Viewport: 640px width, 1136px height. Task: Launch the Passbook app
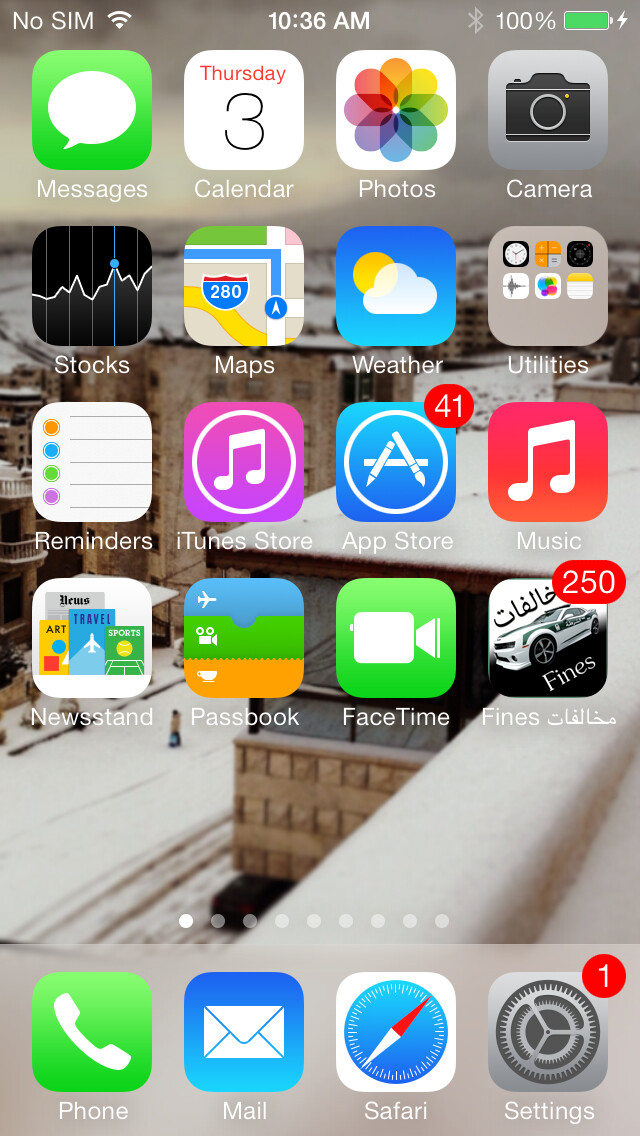pyautogui.click(x=244, y=638)
